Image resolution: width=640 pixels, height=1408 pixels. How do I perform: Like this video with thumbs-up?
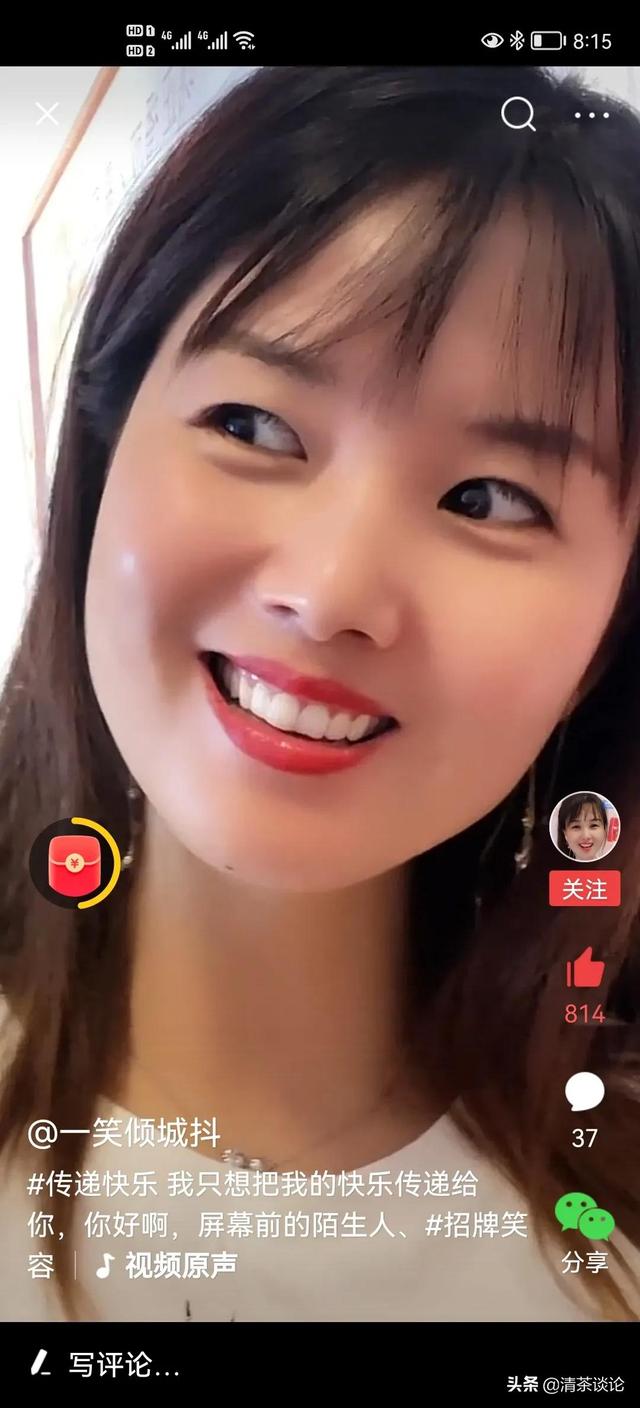click(x=585, y=968)
